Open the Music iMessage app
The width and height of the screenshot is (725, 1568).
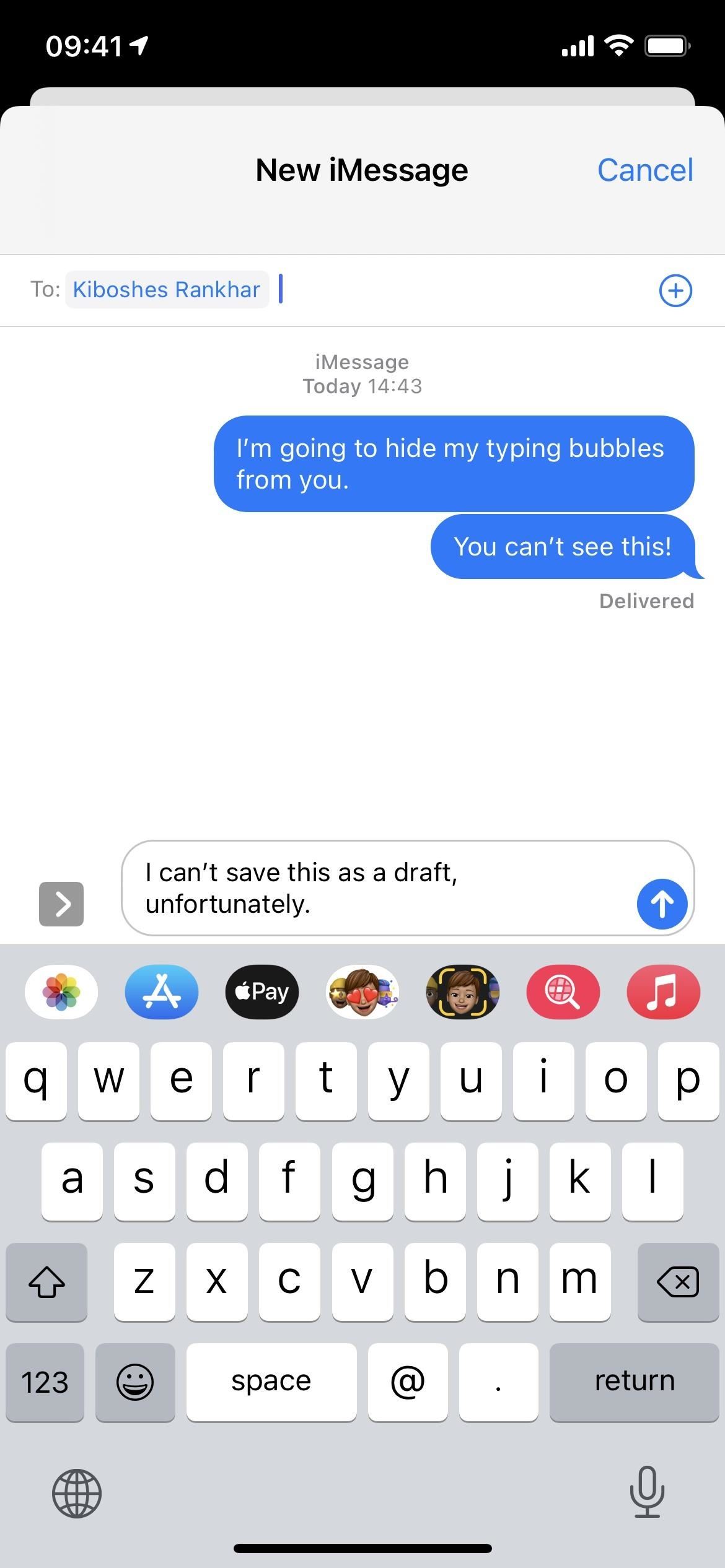click(x=663, y=992)
